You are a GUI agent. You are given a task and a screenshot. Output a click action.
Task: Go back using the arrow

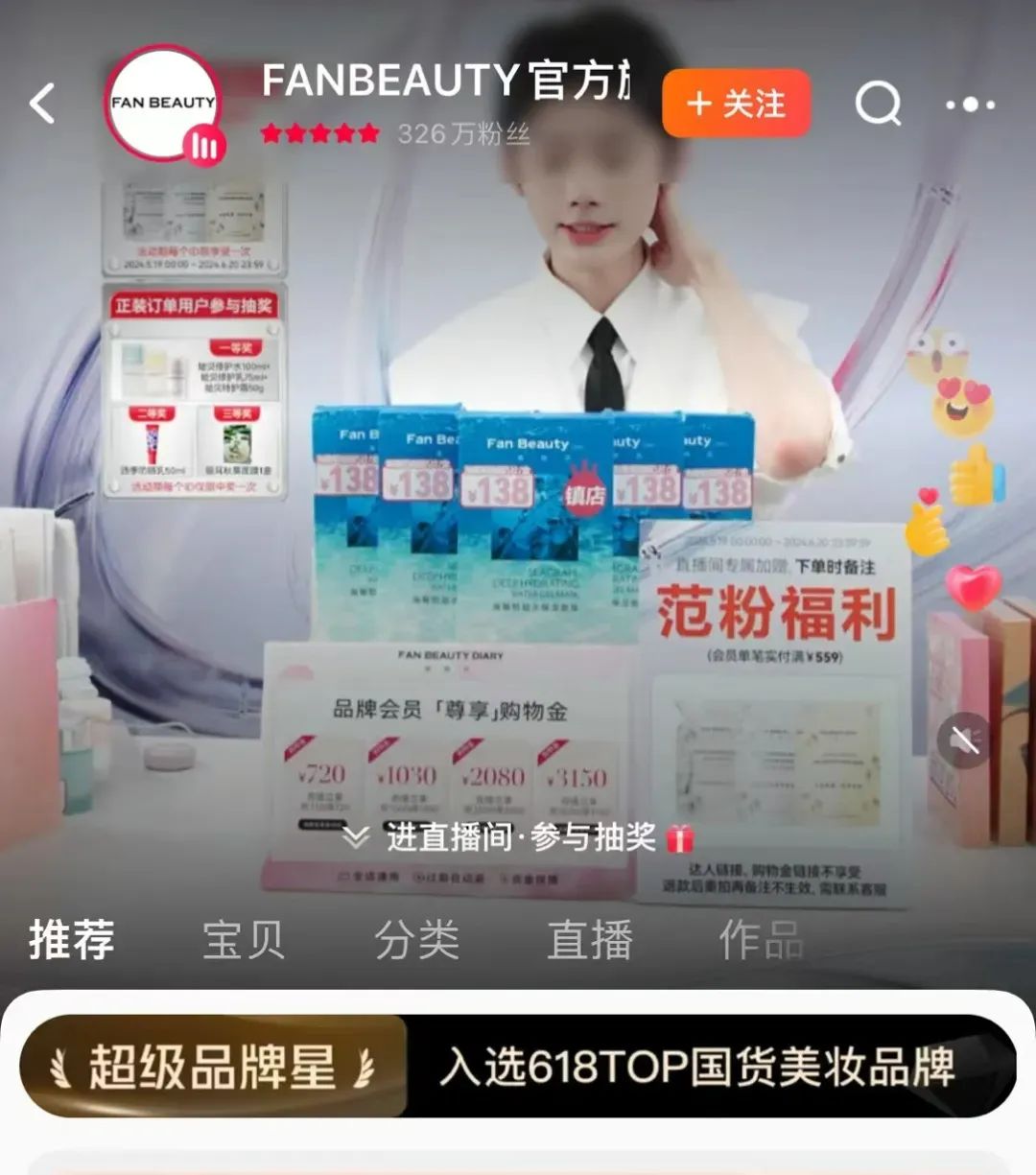pyautogui.click(x=43, y=104)
